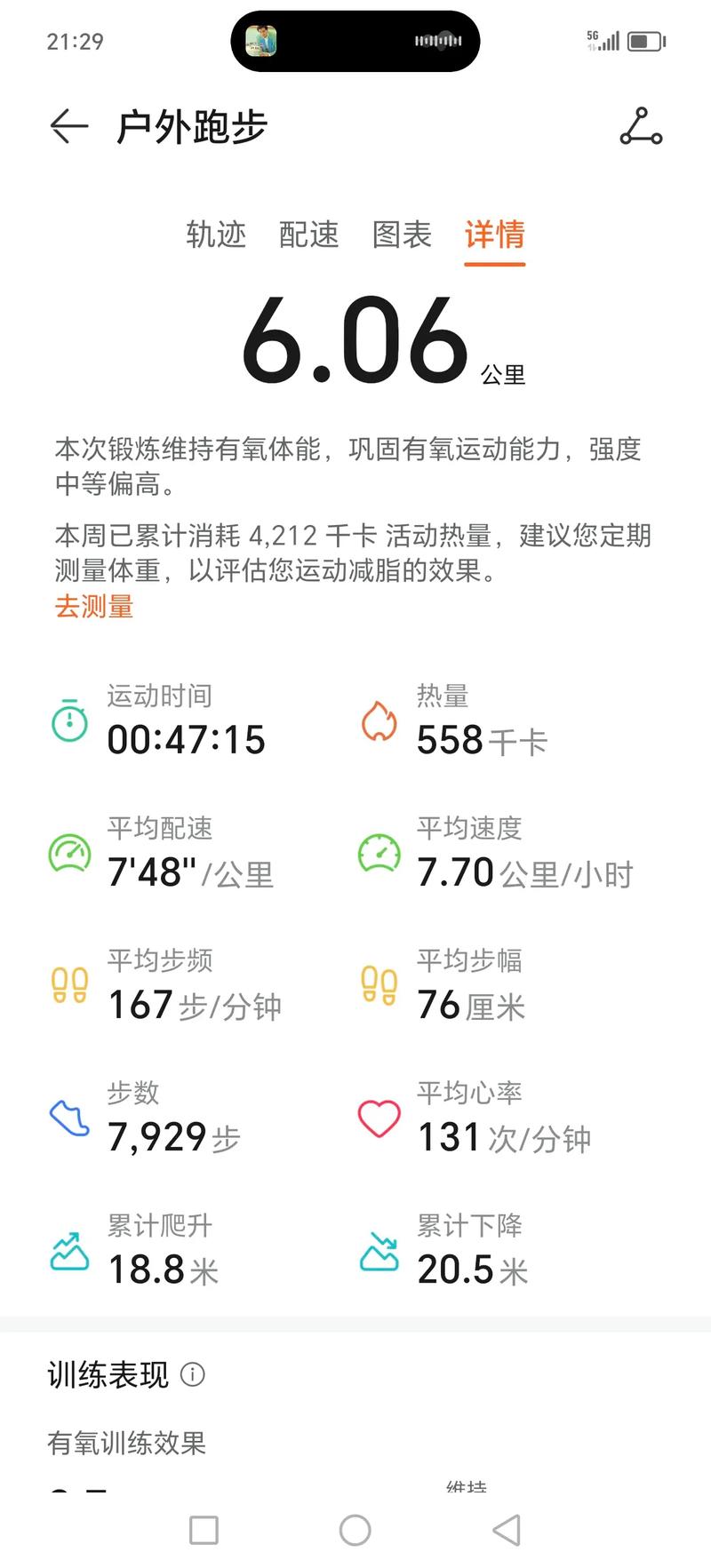This screenshot has width=711, height=1568.
Task: Open the route share icon
Action: coord(641,127)
